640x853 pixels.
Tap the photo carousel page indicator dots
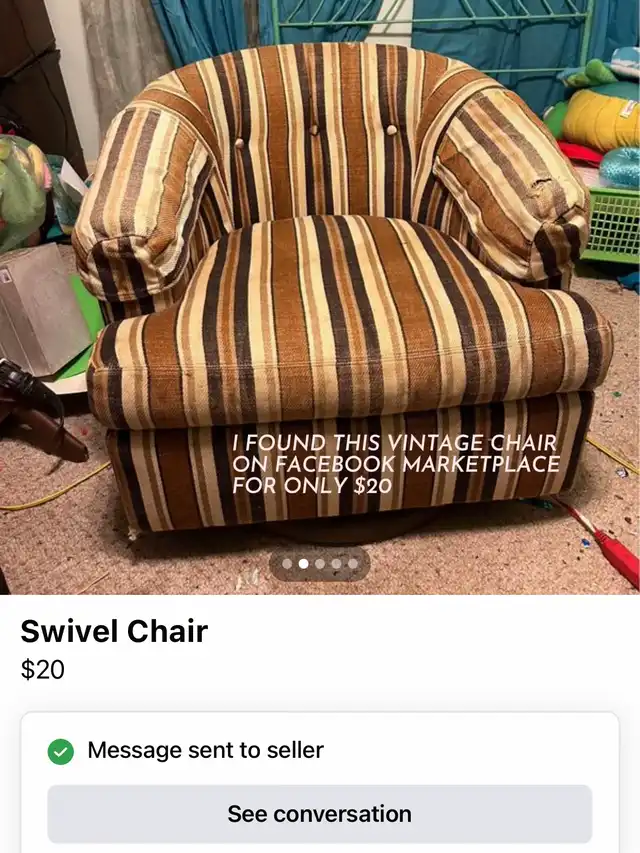[x=319, y=564]
